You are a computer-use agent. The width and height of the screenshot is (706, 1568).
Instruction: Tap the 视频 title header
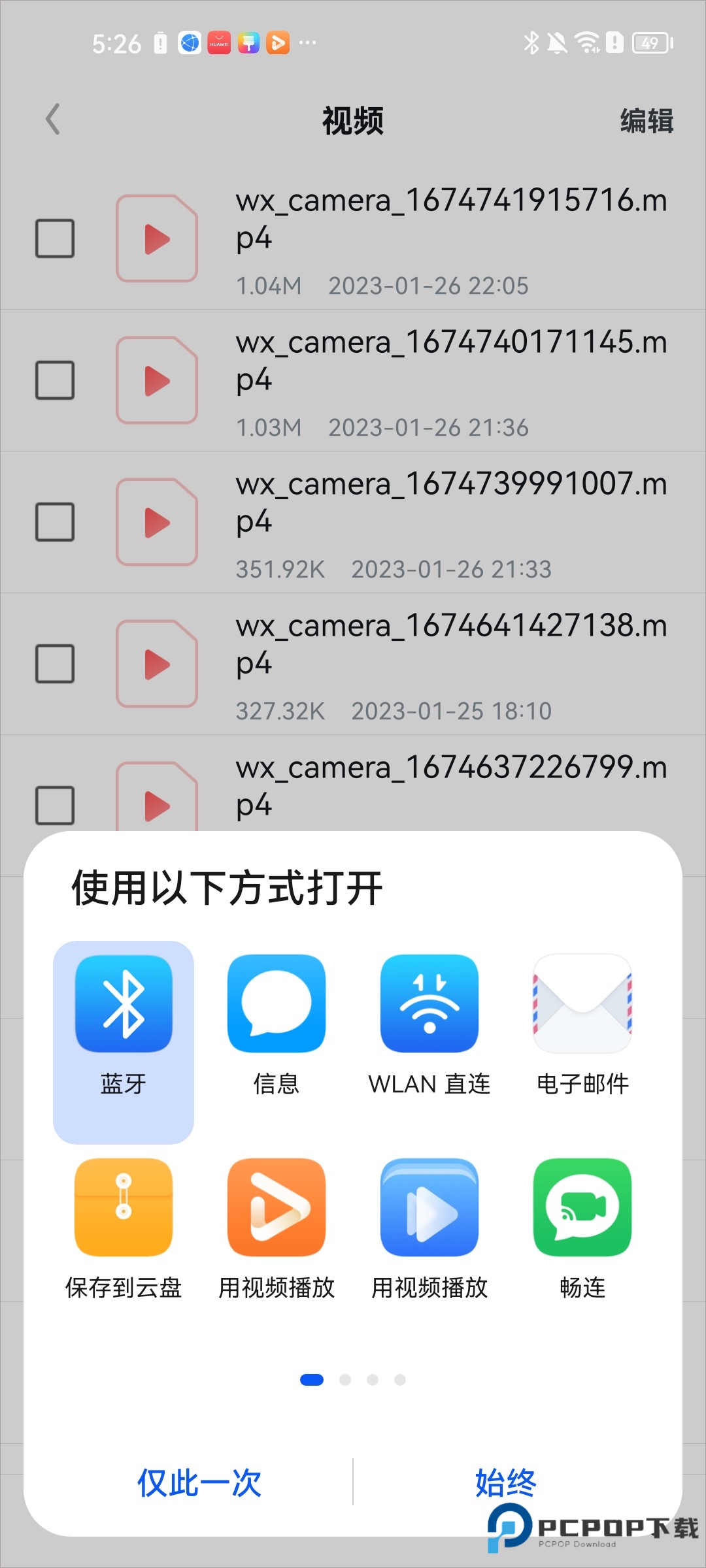tap(353, 121)
